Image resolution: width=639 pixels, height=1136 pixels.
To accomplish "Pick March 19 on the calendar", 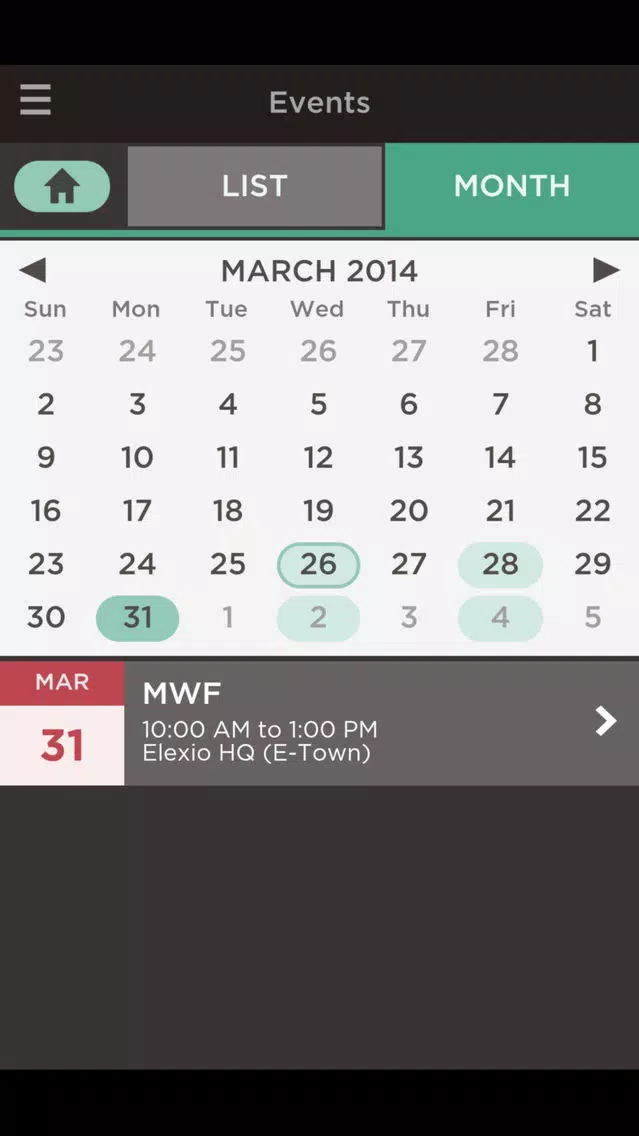I will click(x=318, y=510).
